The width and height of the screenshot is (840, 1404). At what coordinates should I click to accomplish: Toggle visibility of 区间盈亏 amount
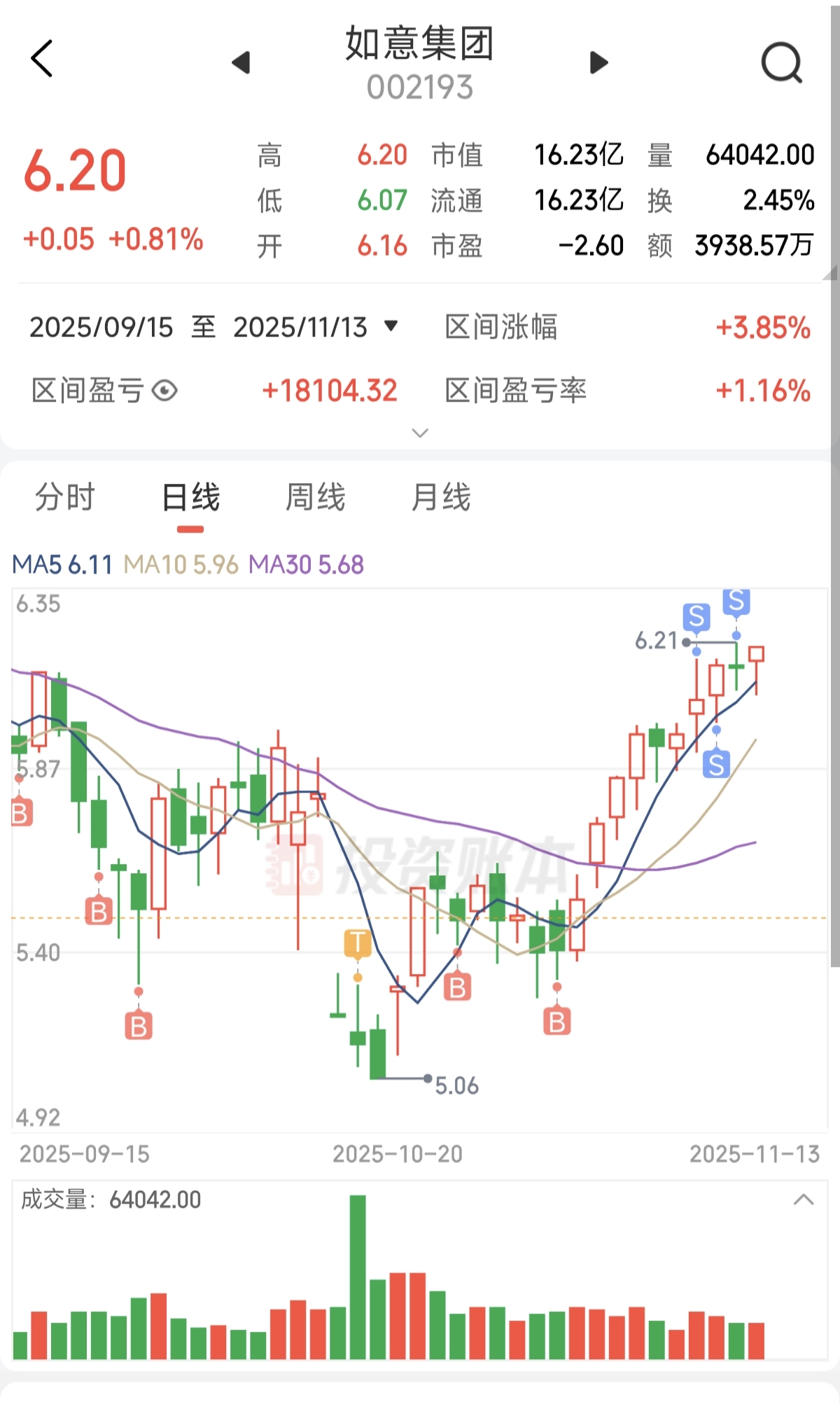pyautogui.click(x=165, y=390)
